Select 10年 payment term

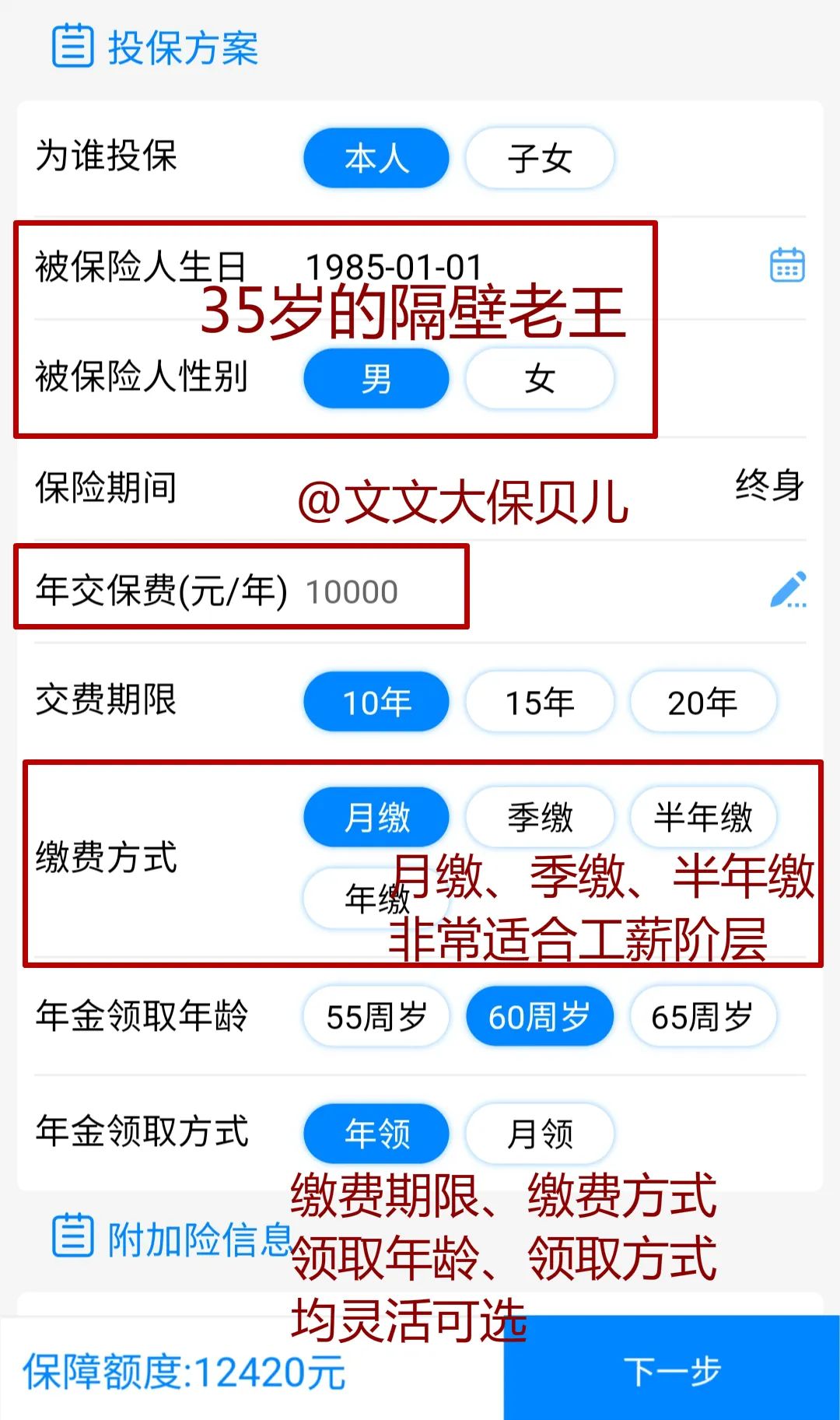[x=376, y=702]
